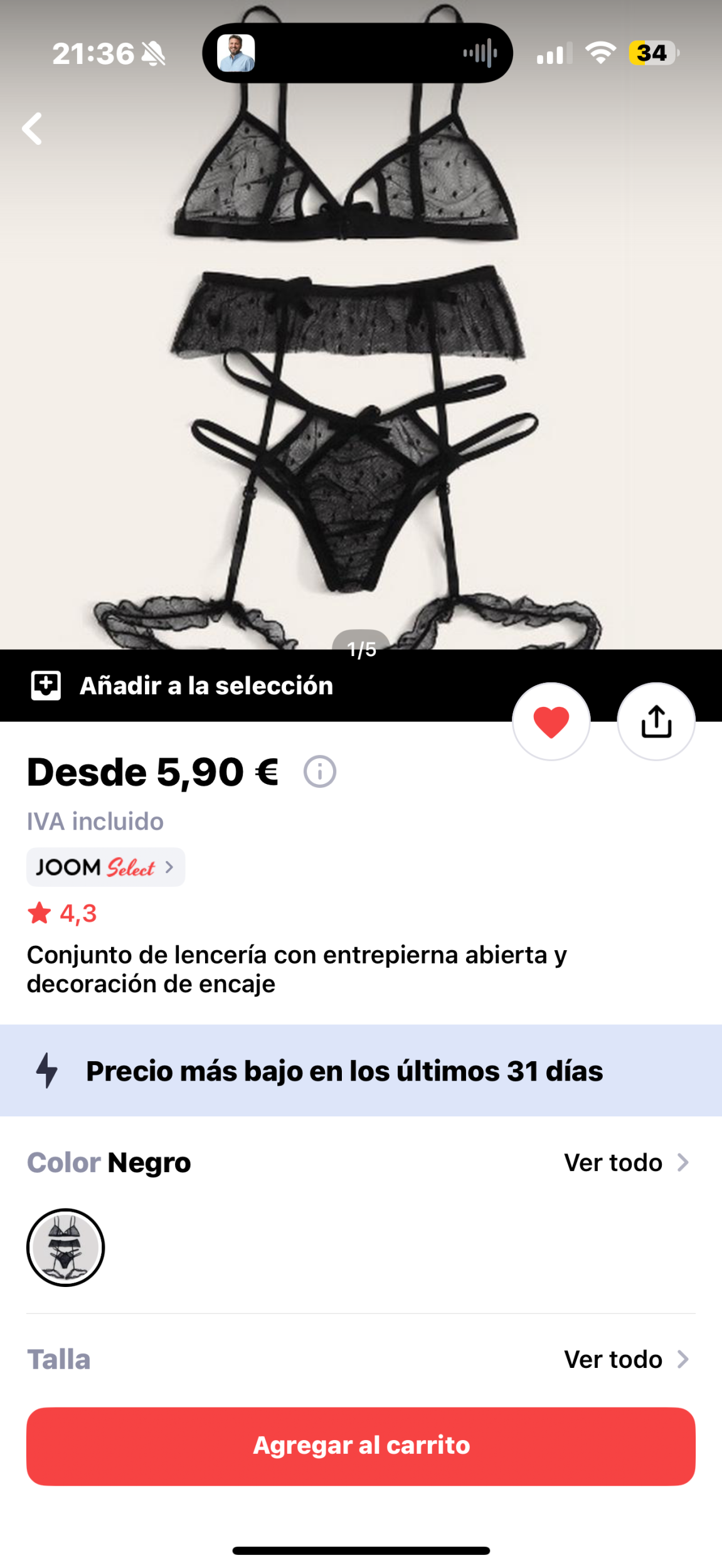
Task: Tap Añadir a la selección
Action: tap(182, 686)
